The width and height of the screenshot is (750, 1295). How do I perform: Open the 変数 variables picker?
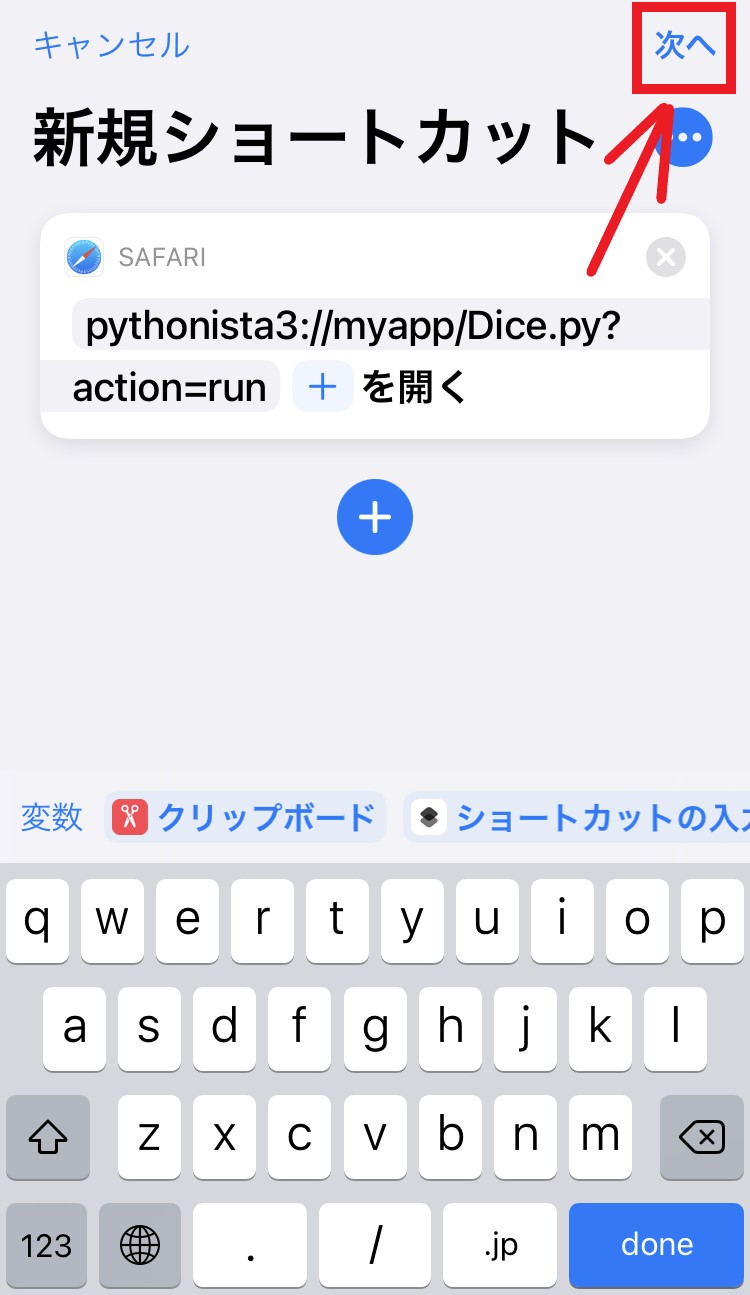click(50, 818)
